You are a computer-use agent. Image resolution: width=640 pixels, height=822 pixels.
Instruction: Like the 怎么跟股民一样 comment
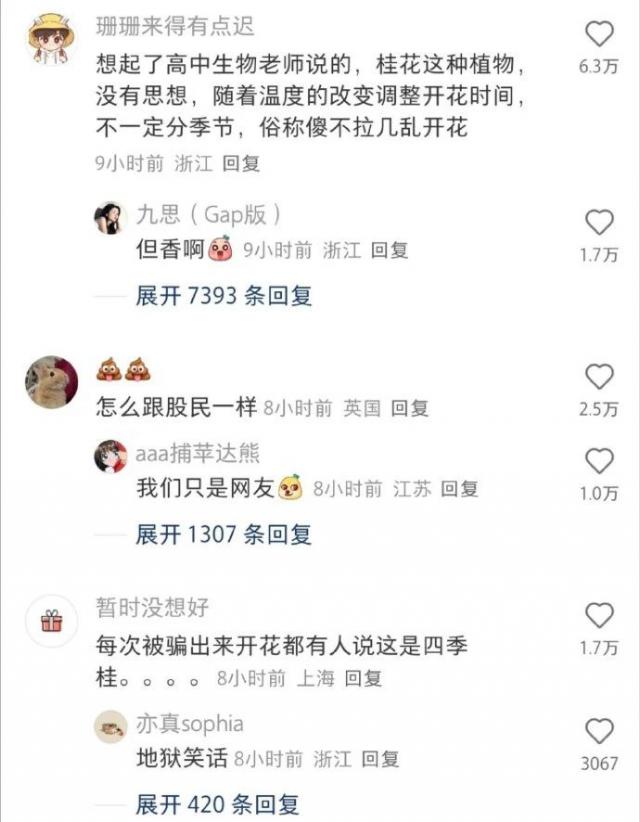point(598,377)
